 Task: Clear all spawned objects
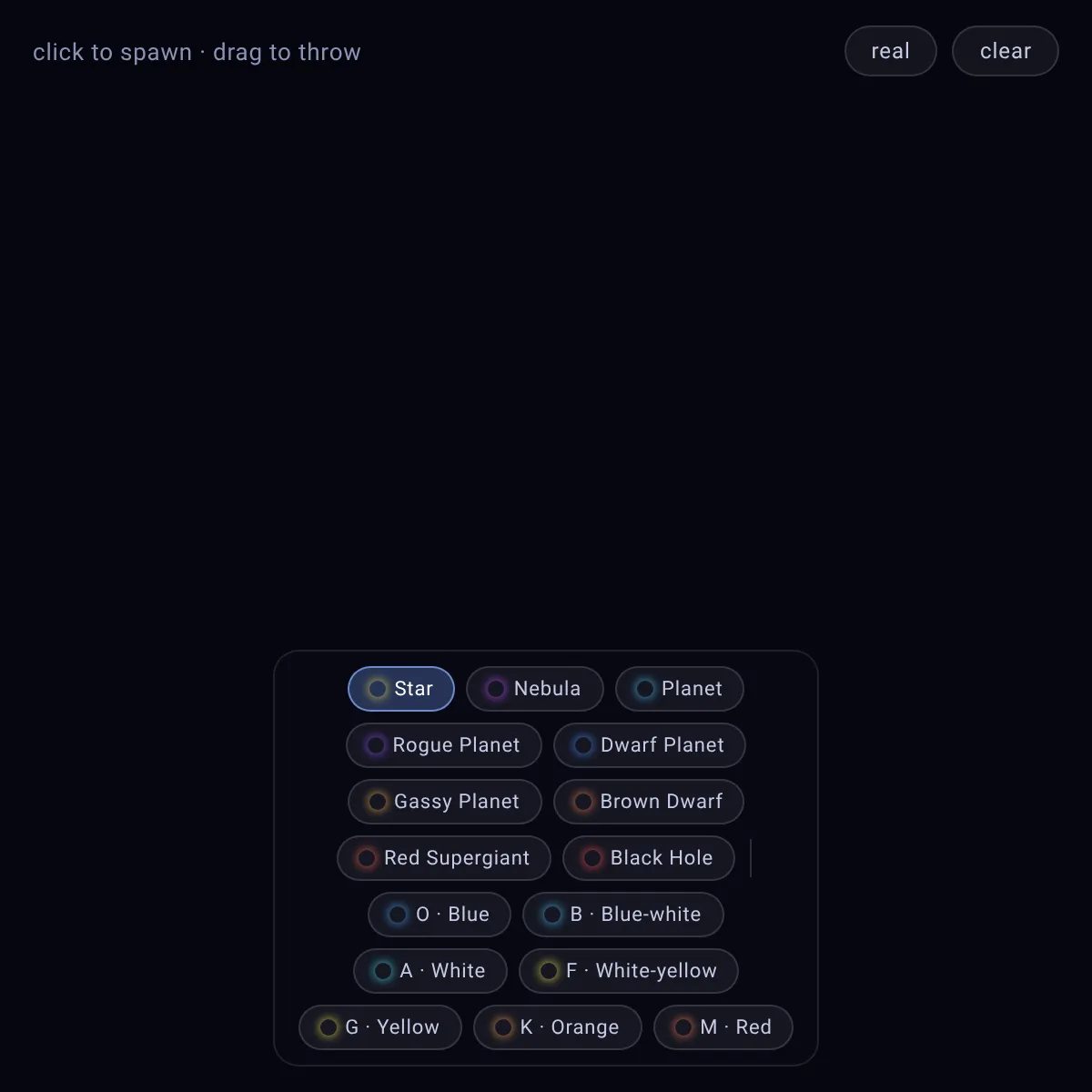pyautogui.click(x=1005, y=51)
